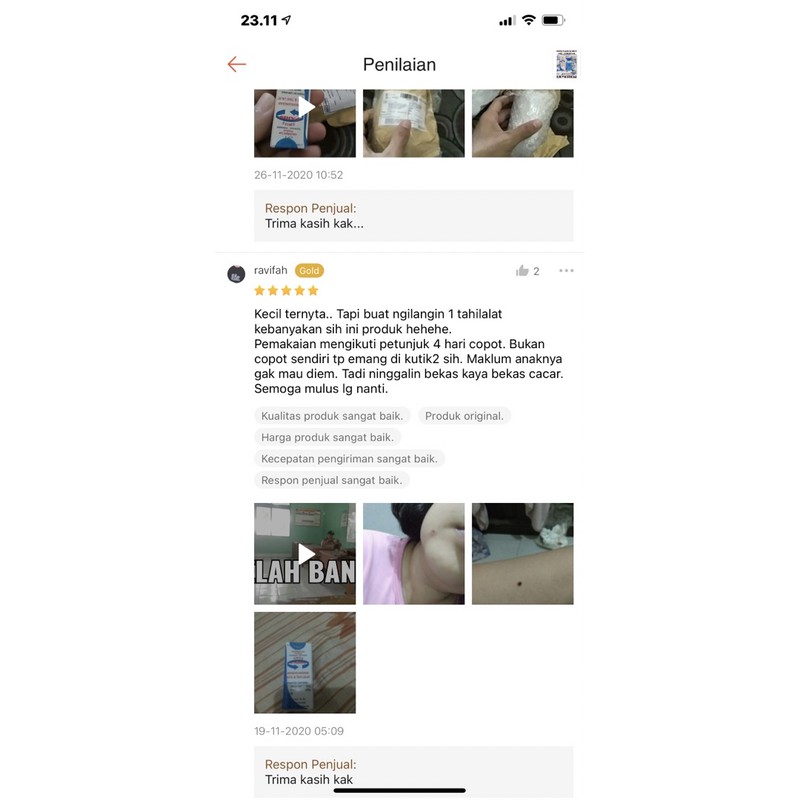View ravifah's product box photo
Image resolution: width=800 pixels, height=800 pixels.
(x=305, y=662)
